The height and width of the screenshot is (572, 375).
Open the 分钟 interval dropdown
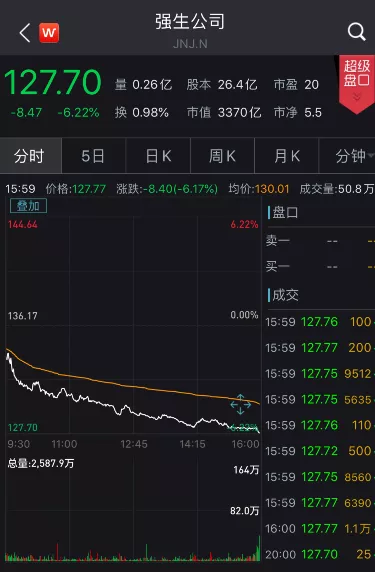(352, 156)
